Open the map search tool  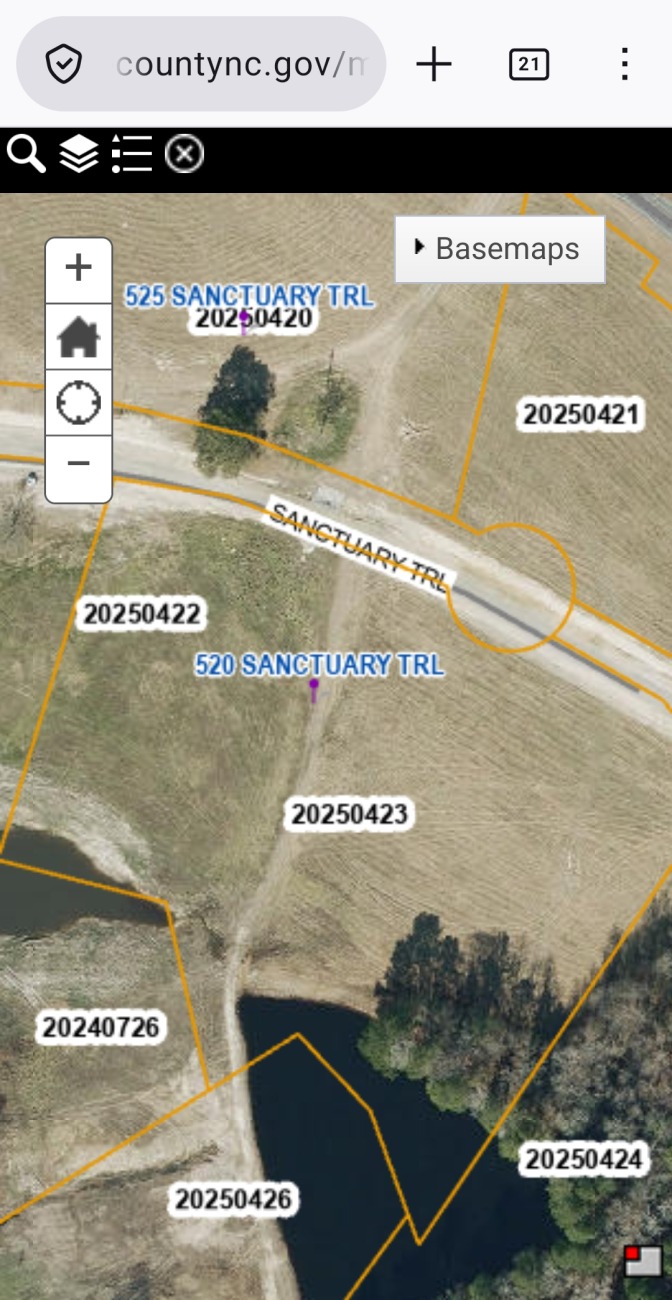26,155
